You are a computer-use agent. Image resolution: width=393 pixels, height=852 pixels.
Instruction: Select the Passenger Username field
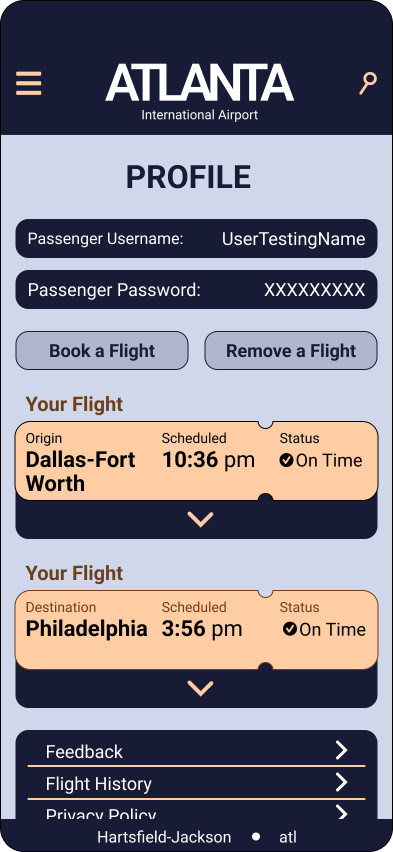[x=196, y=239]
